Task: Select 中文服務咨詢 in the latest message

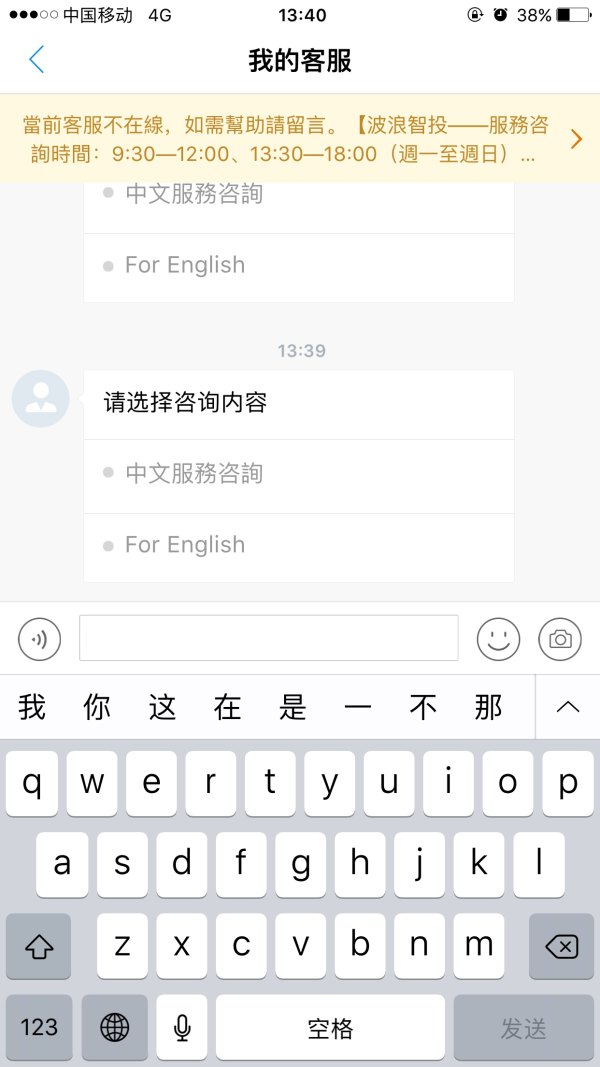Action: click(194, 473)
